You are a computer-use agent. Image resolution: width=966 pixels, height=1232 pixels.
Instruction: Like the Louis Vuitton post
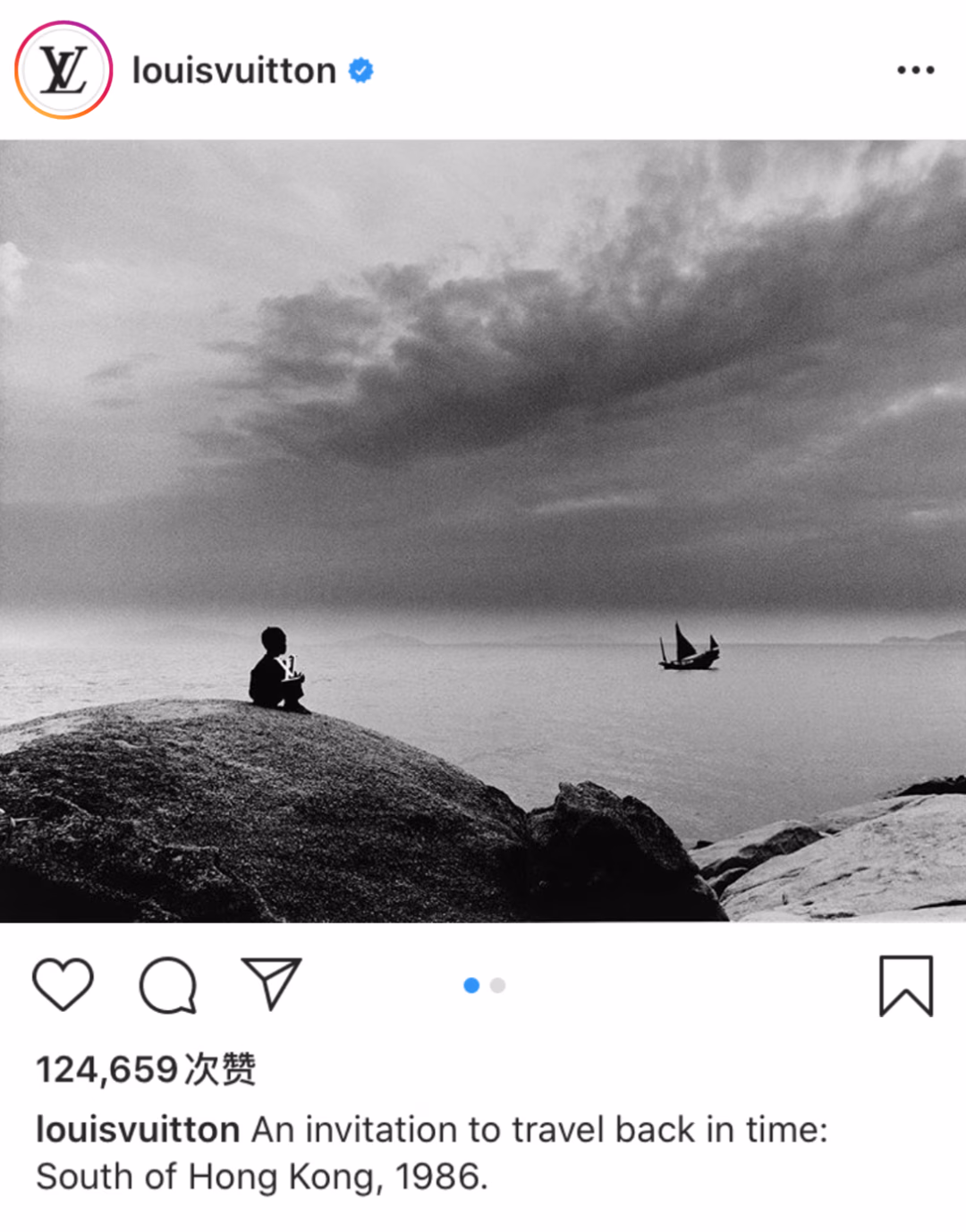pyautogui.click(x=63, y=984)
